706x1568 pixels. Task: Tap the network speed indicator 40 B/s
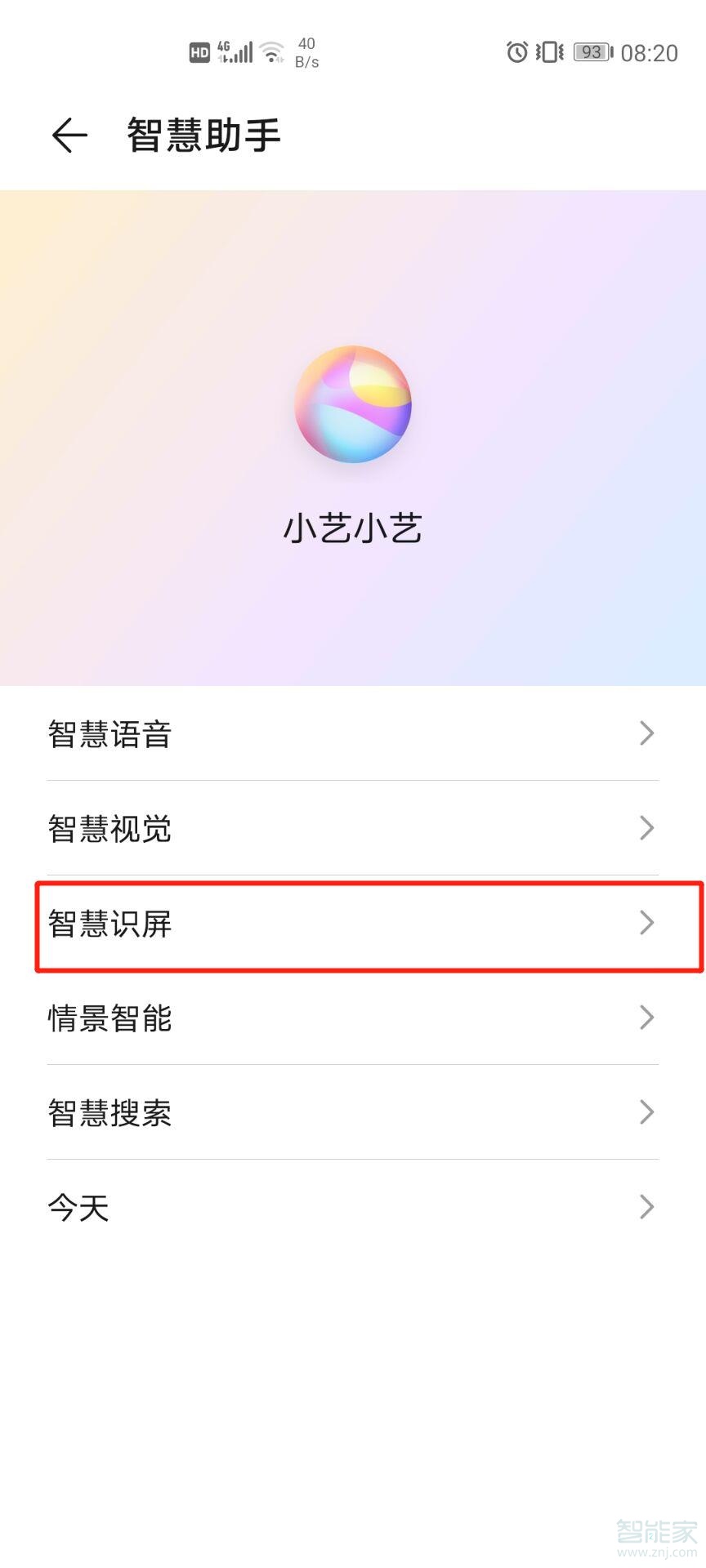306,51
